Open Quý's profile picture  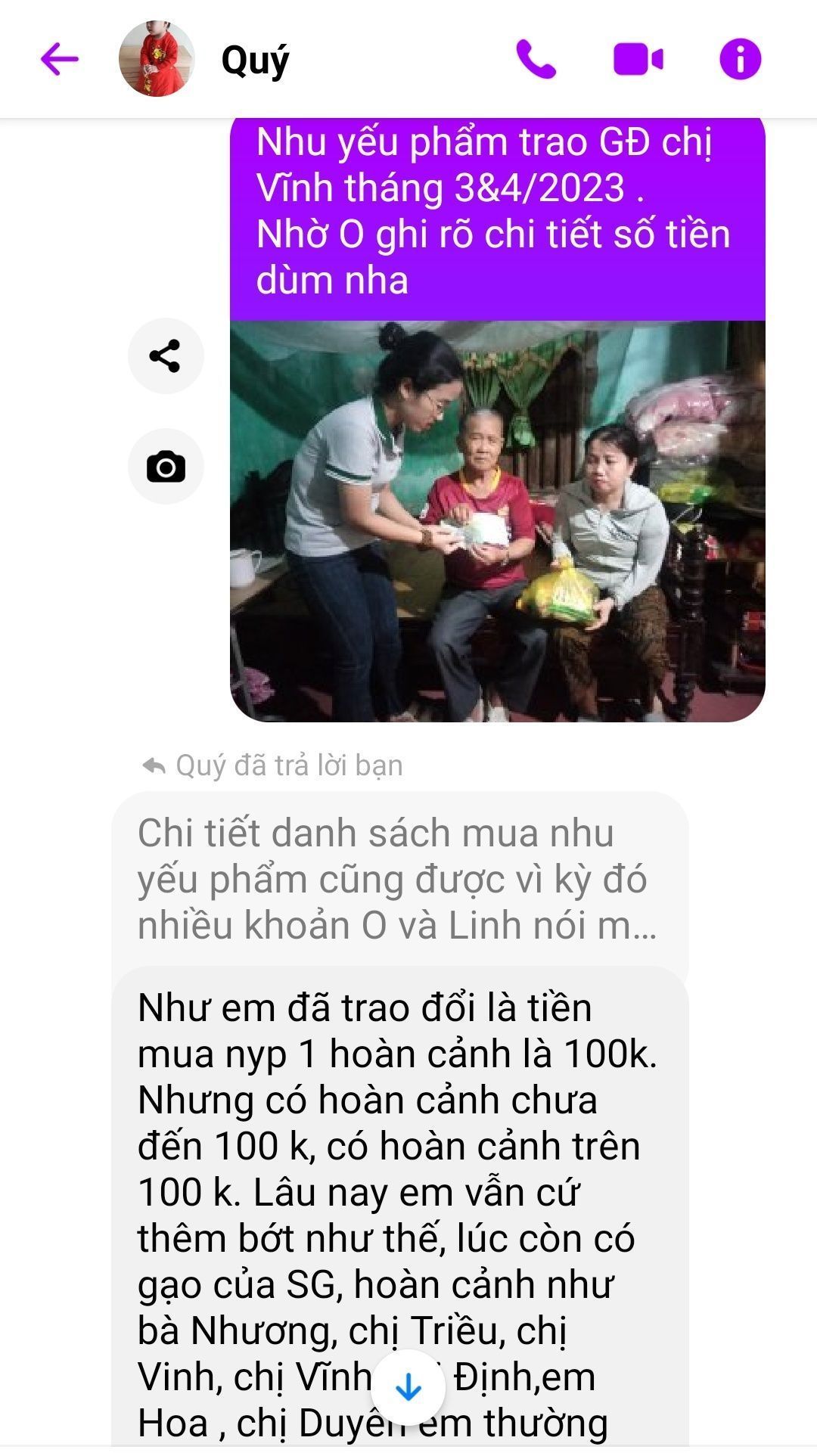coord(157,59)
